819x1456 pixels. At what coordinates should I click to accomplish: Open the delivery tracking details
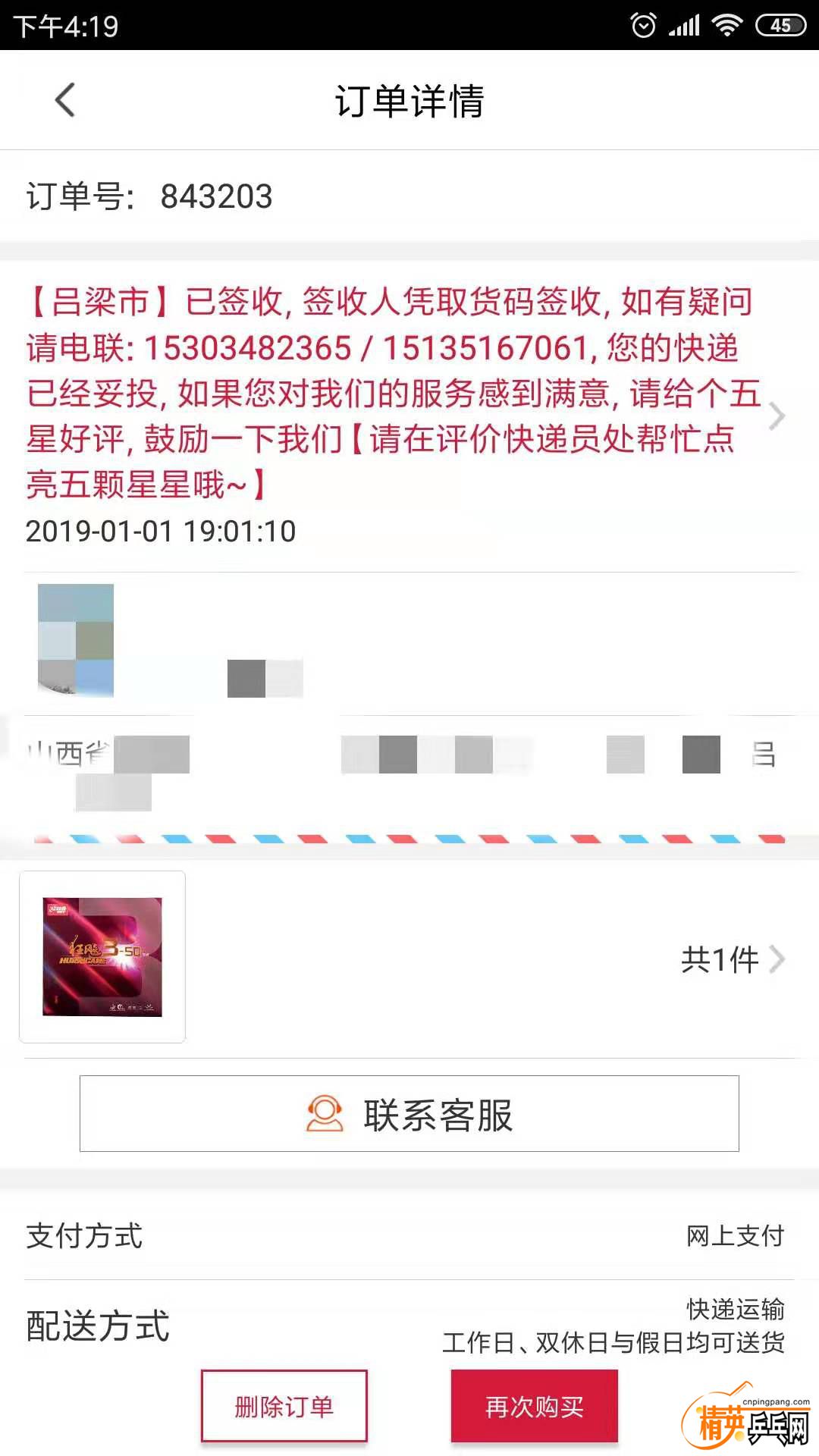[775, 416]
